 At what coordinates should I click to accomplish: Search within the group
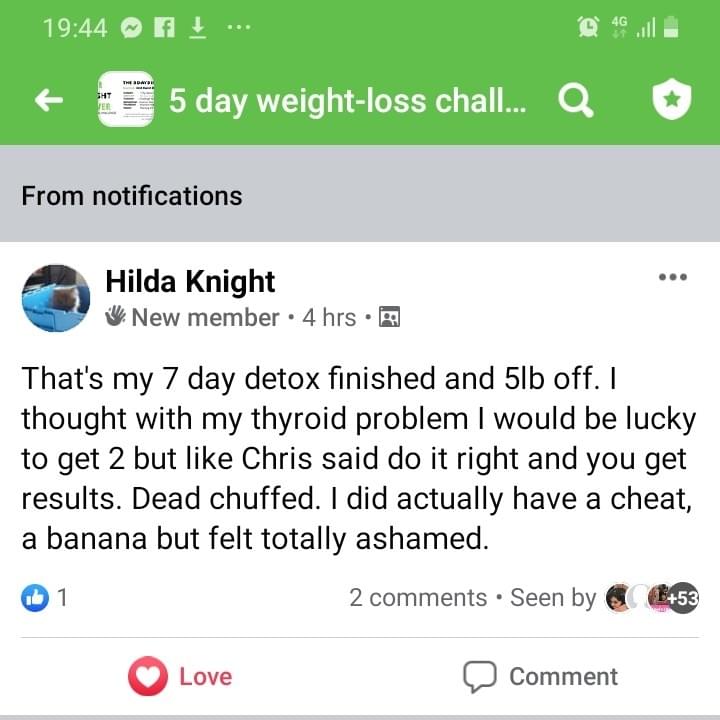pyautogui.click(x=575, y=100)
